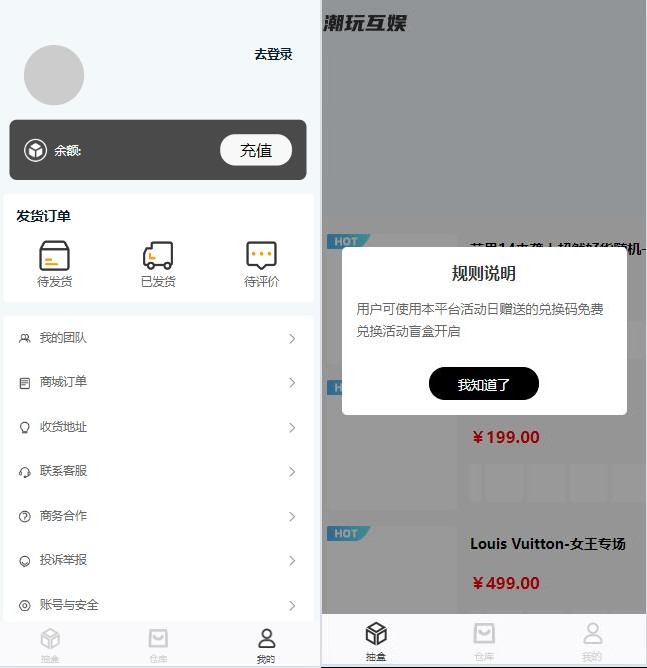Tap the highlighted 抽盒 tab
Image resolution: width=647 pixels, height=668 pixels.
(x=376, y=641)
